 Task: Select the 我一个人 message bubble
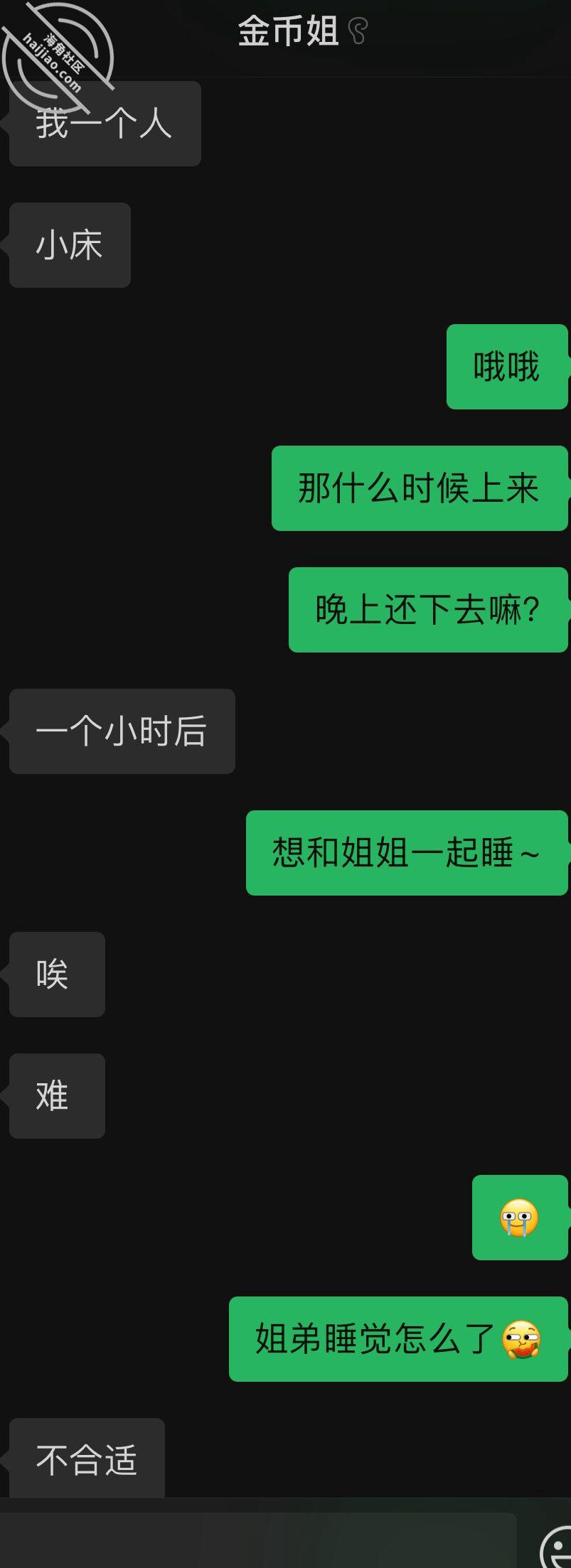click(x=105, y=123)
